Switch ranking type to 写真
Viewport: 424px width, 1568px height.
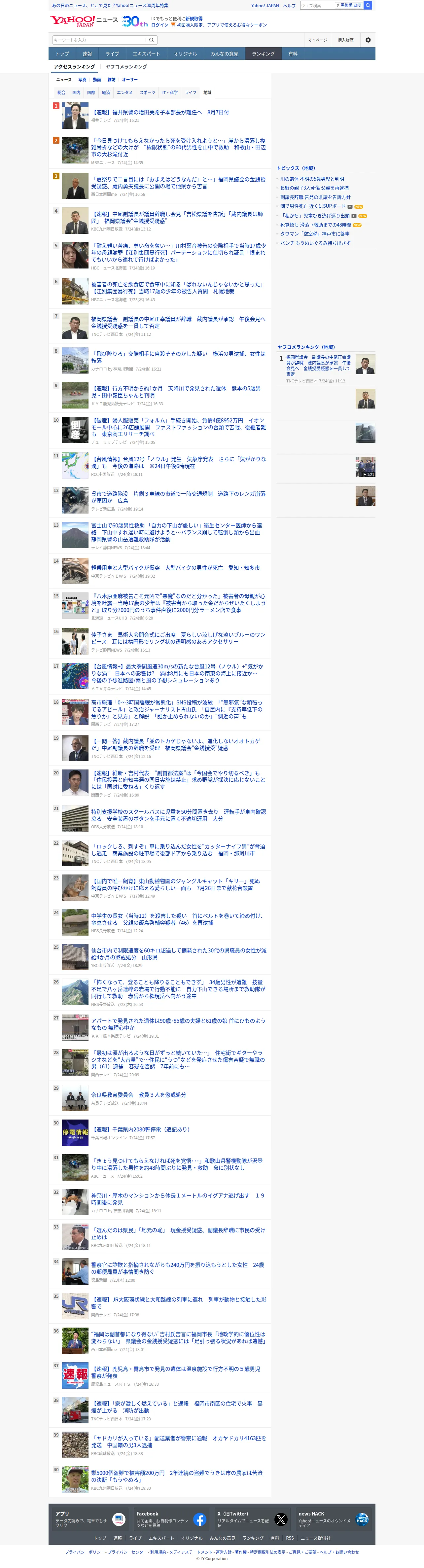pyautogui.click(x=82, y=80)
